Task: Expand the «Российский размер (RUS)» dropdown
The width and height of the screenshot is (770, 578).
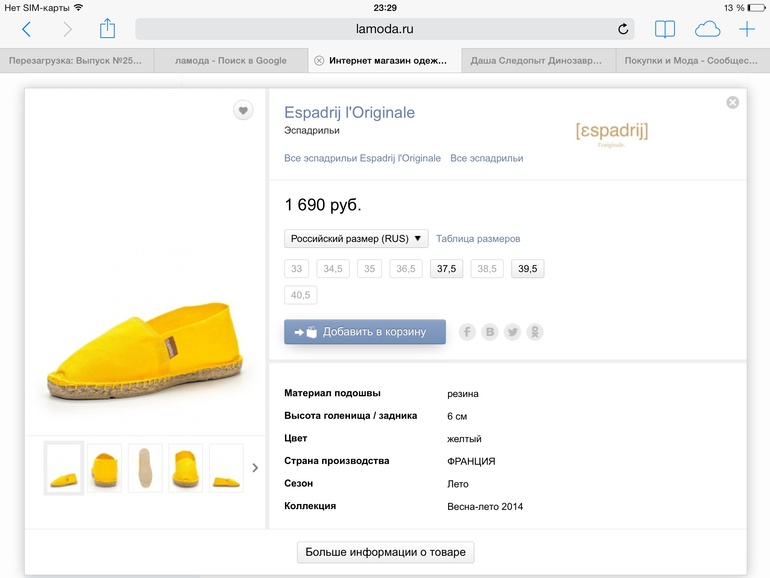Action: pyautogui.click(x=356, y=239)
